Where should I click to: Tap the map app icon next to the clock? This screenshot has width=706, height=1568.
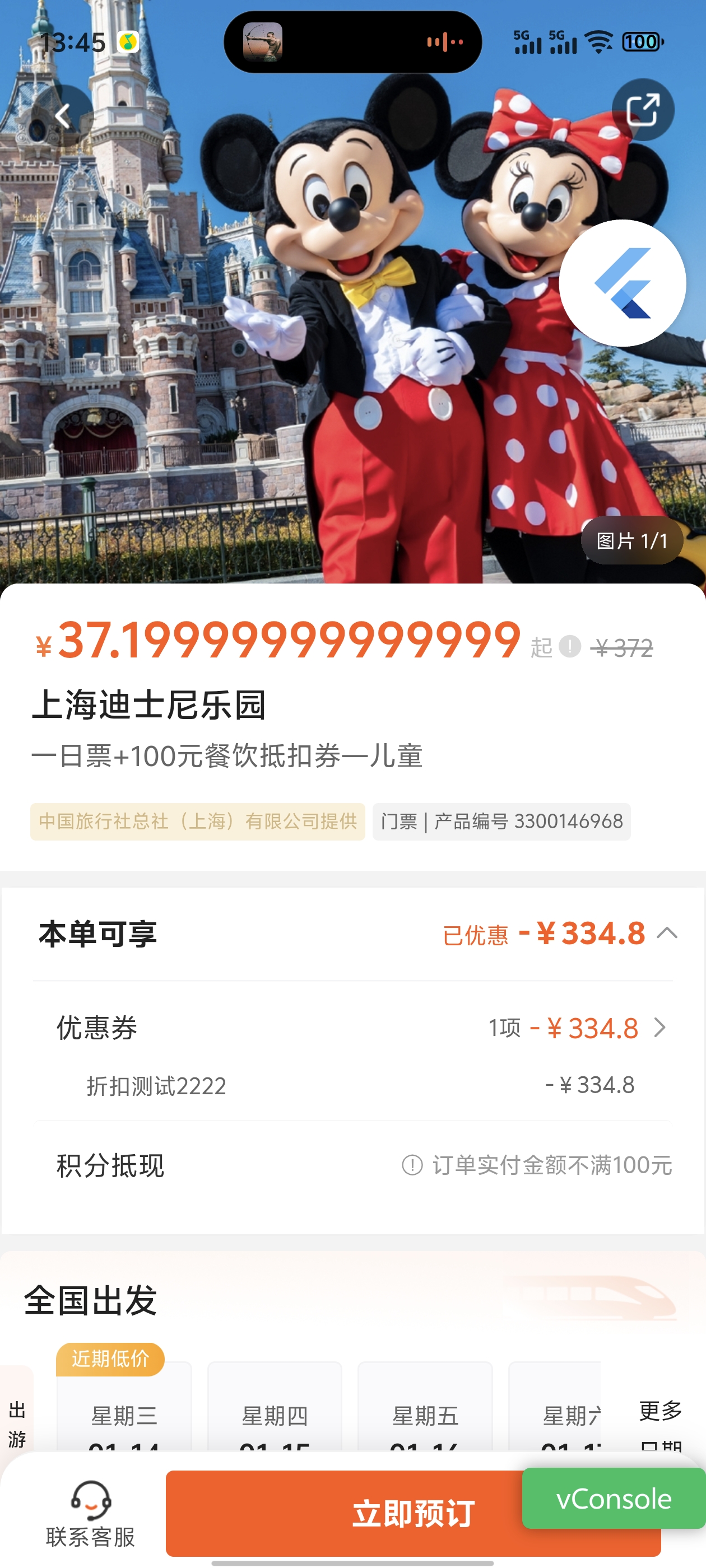pos(128,41)
